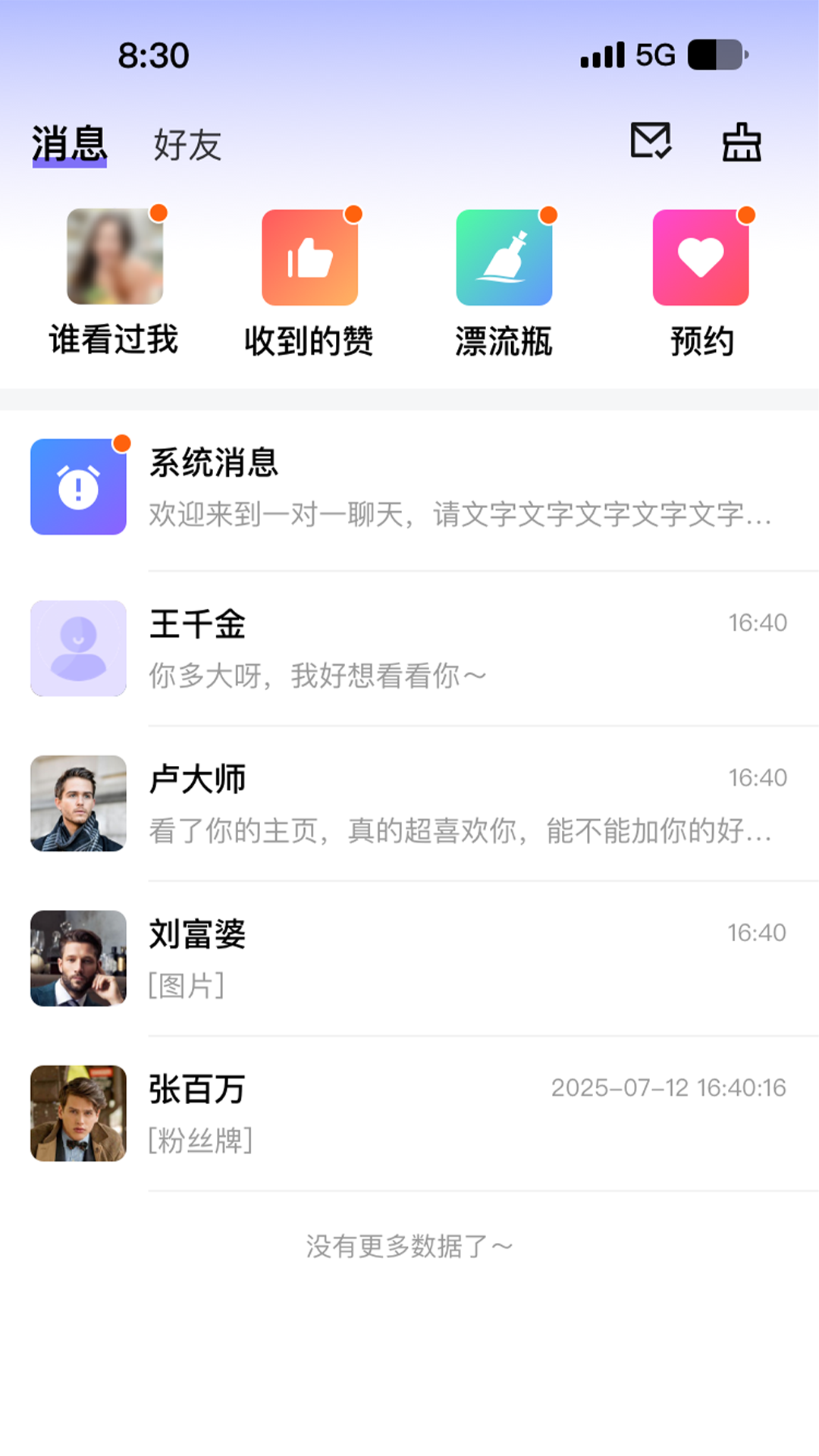819x1456 pixels.
Task: Tap the 5G battery indicator area
Action: tap(667, 55)
